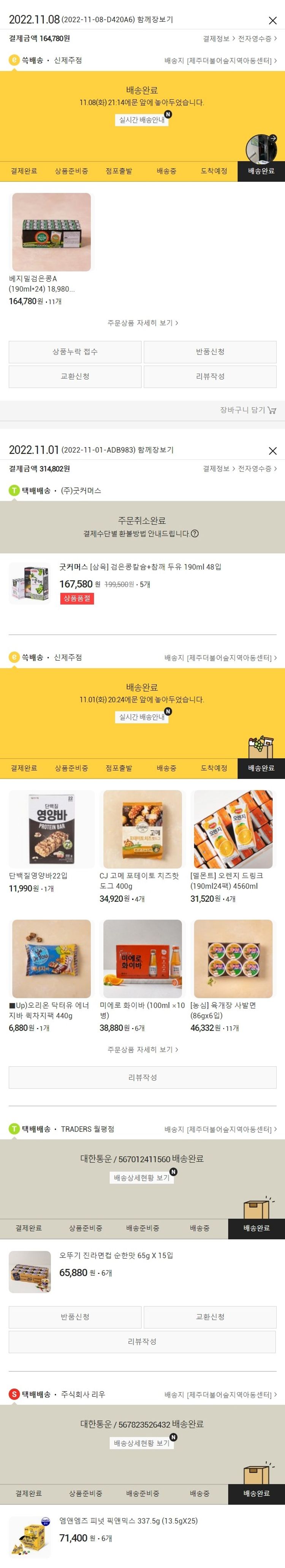
Task: Tap 반품신청 under the 베지밀 order
Action: pyautogui.click(x=210, y=352)
